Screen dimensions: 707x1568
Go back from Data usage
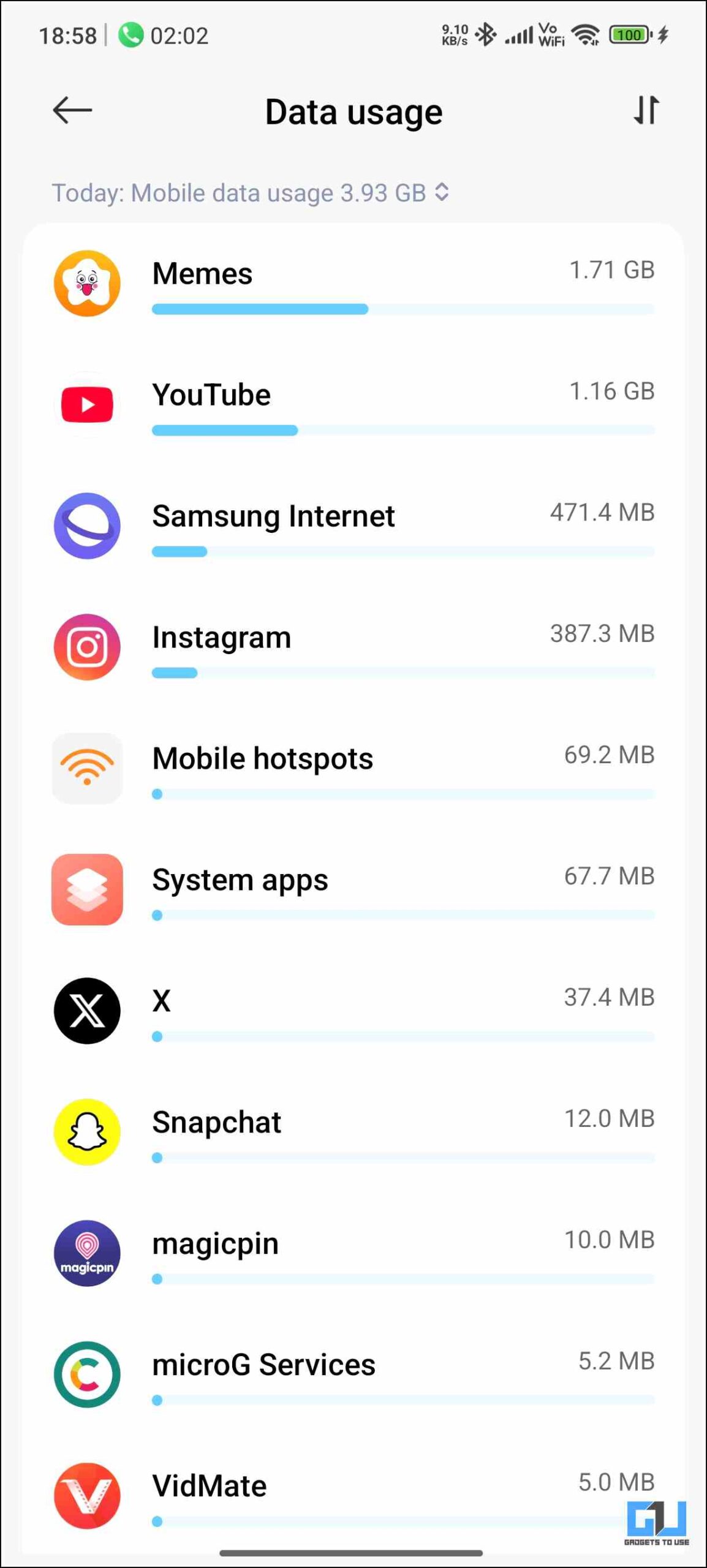[72, 110]
